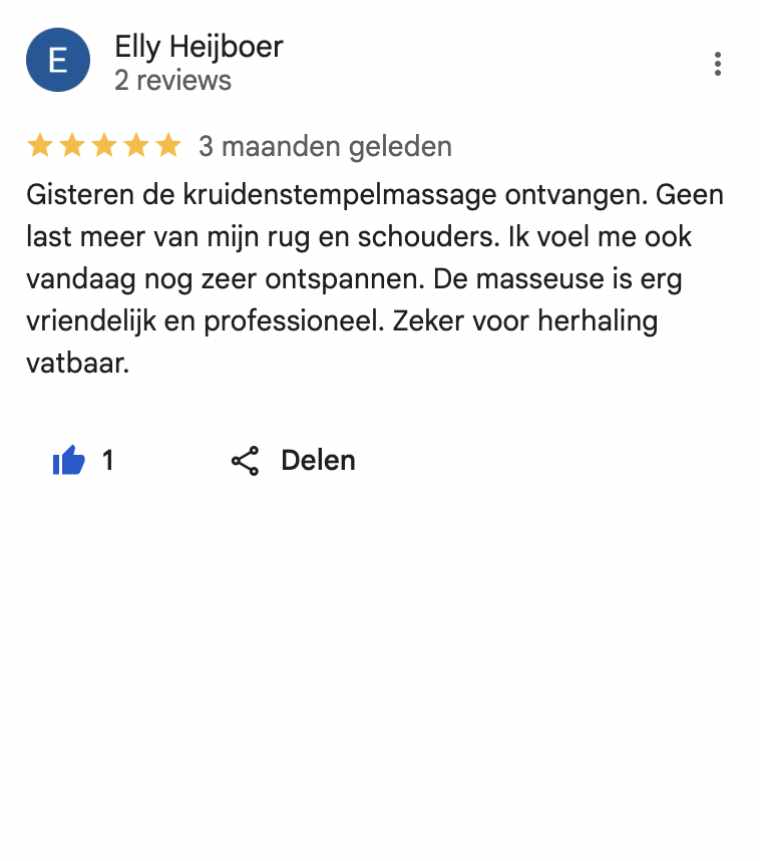
Task: Open Elly Heijboer's profile avatar
Action: tap(58, 60)
